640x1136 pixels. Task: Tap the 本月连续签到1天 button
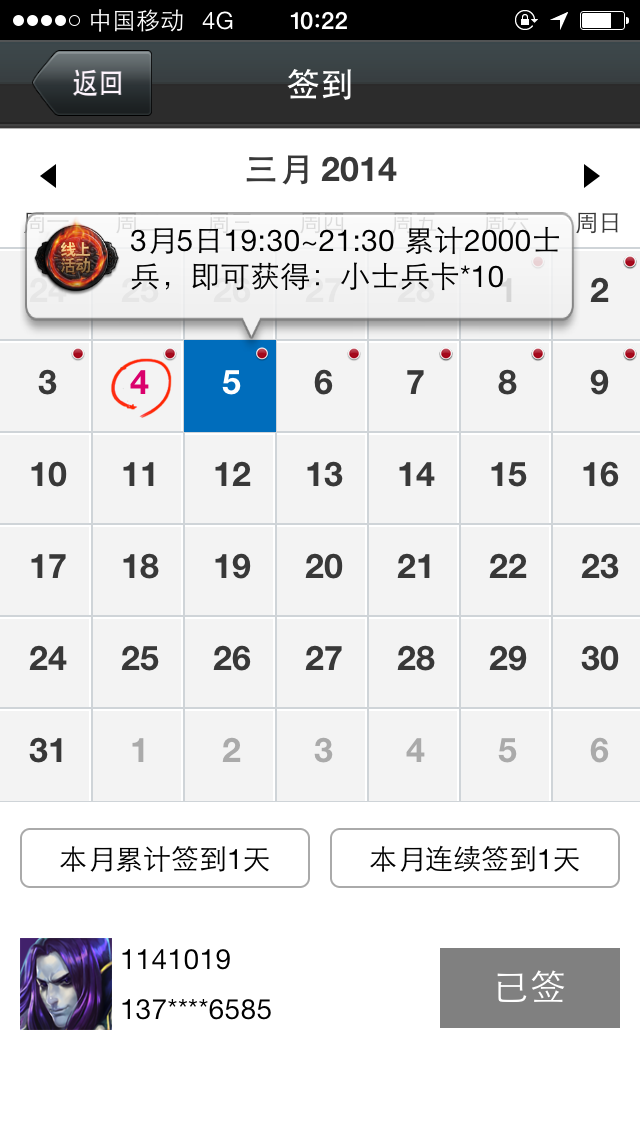pos(475,859)
